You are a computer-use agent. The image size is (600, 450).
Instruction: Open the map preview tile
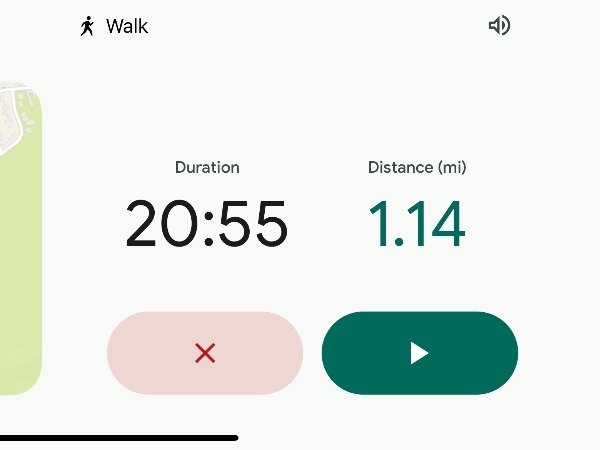pyautogui.click(x=18, y=240)
